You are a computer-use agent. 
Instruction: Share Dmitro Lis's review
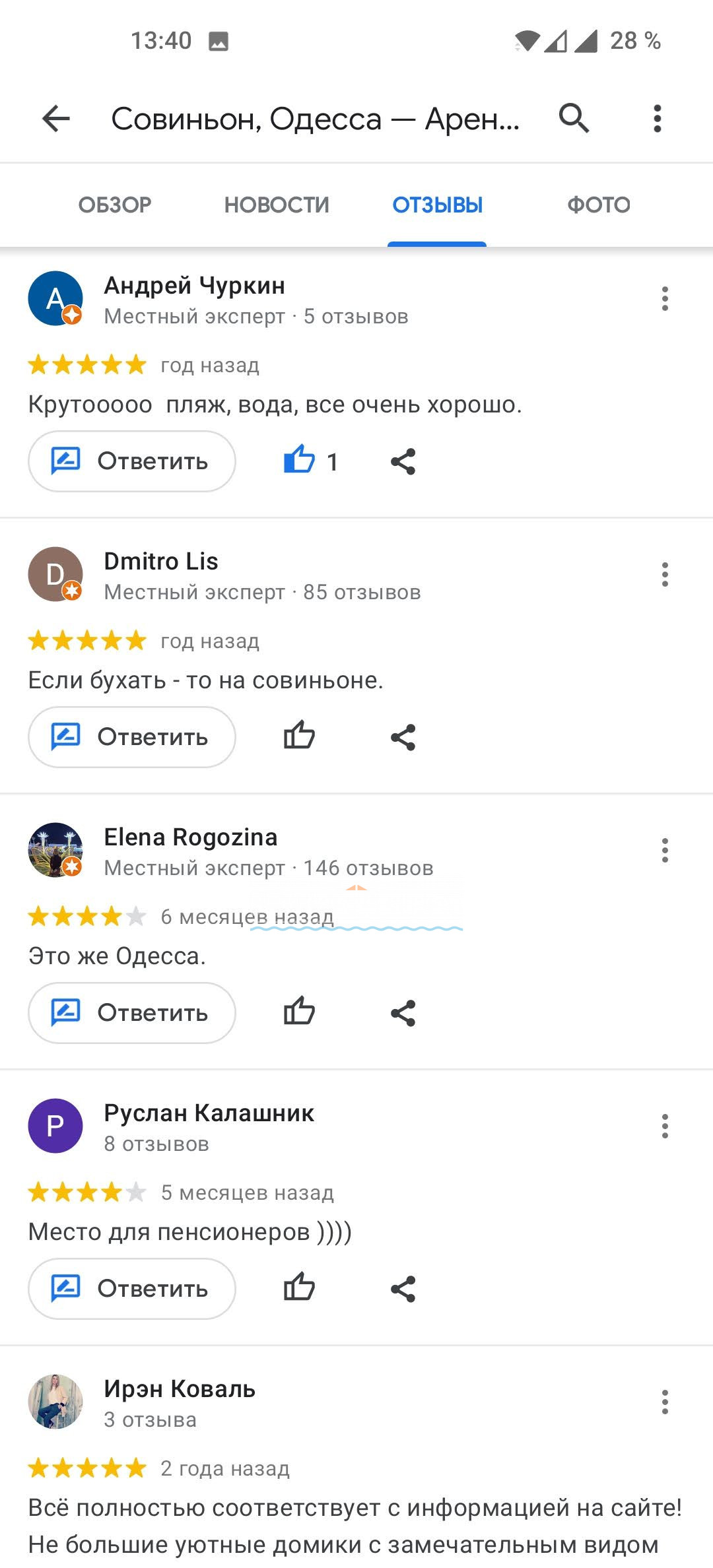point(403,737)
